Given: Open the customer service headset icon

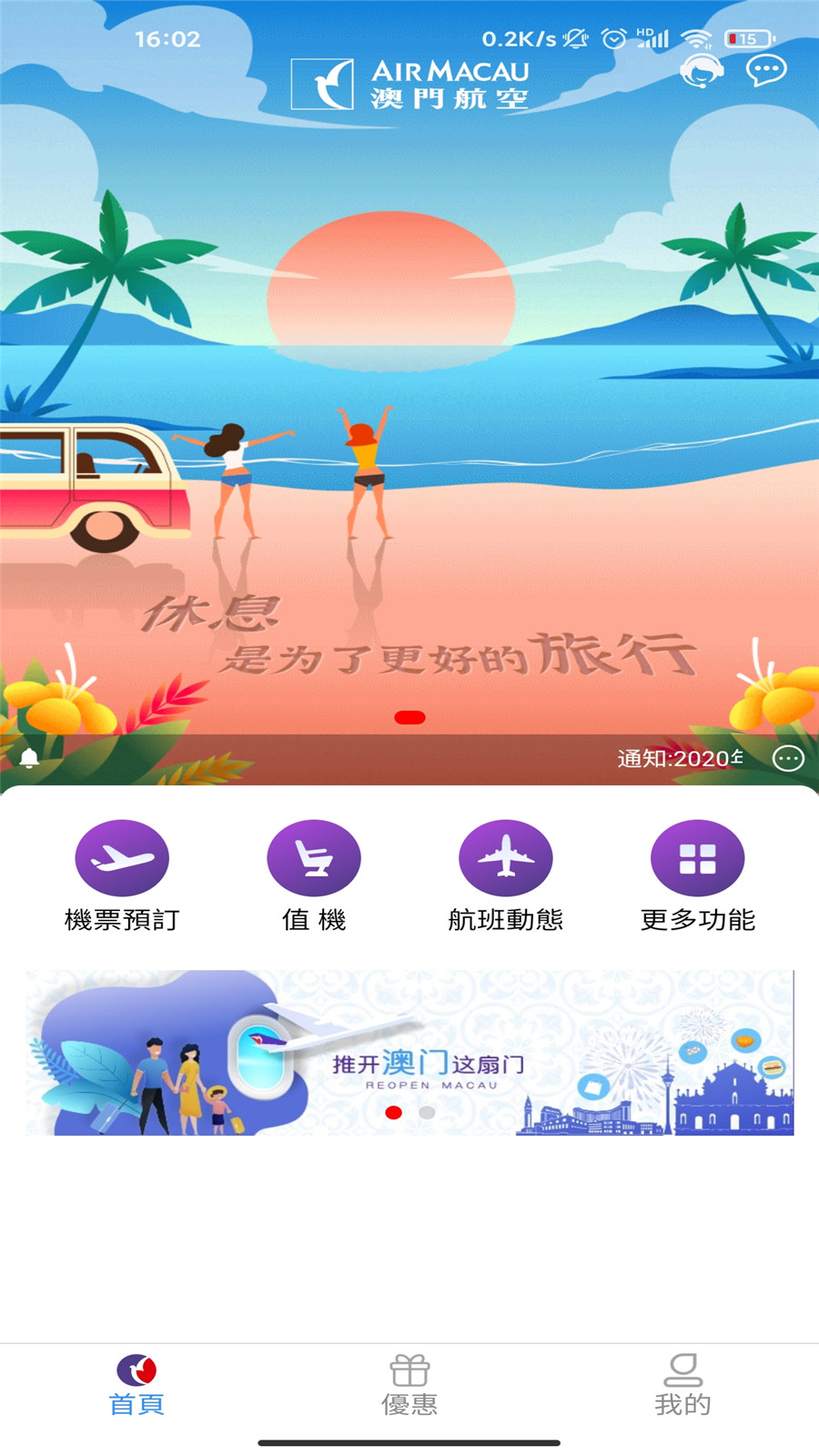Looking at the screenshot, I should click(x=702, y=70).
